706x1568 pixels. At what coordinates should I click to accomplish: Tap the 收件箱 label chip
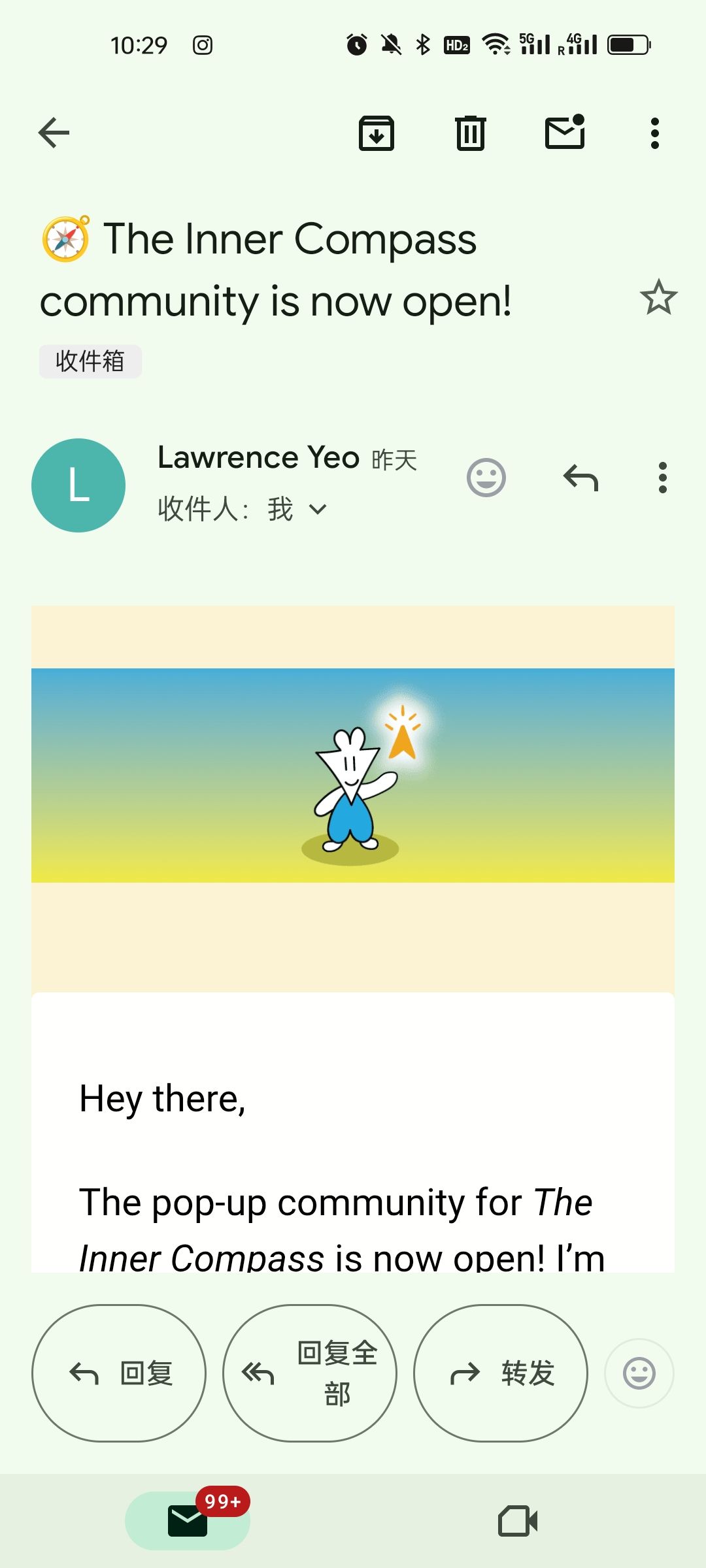(x=90, y=361)
